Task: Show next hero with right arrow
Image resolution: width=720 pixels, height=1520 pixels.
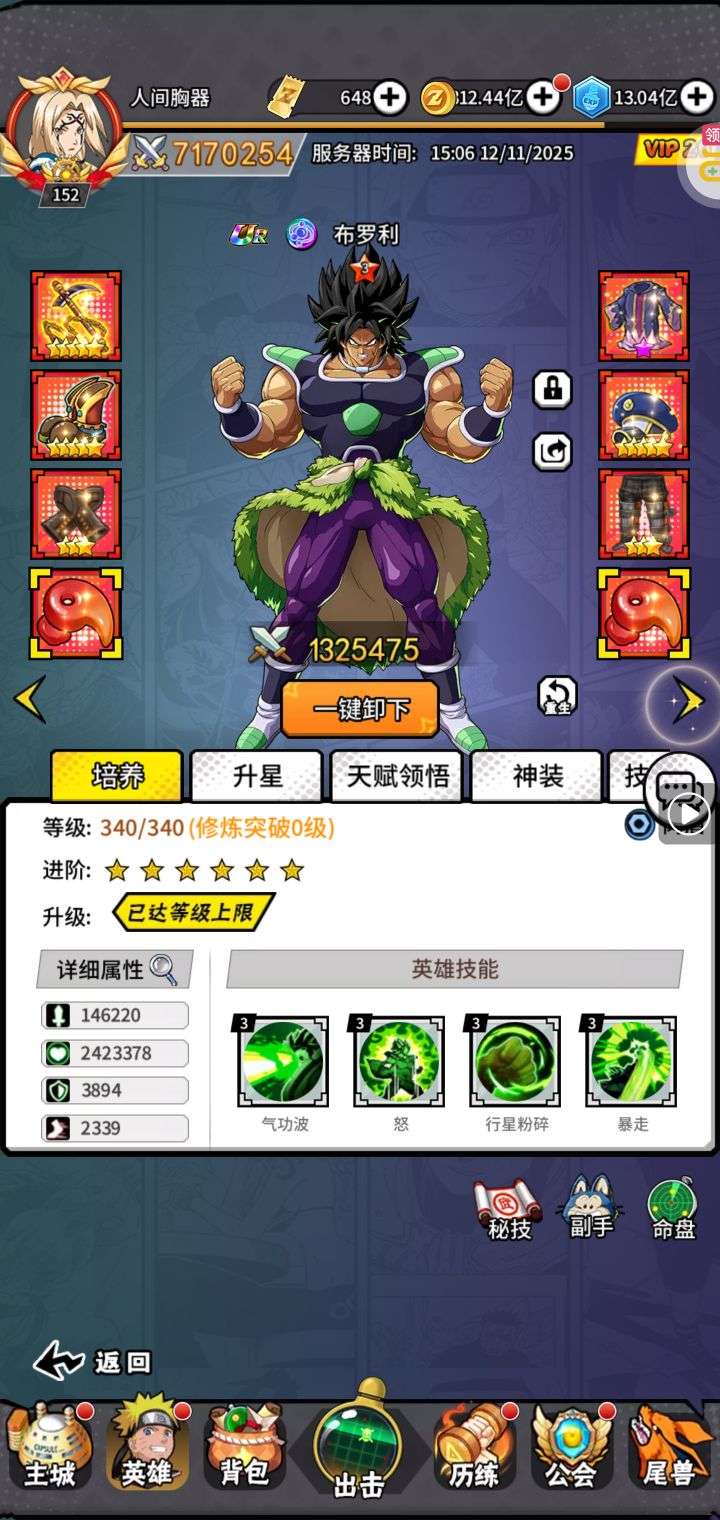Action: pos(687,700)
